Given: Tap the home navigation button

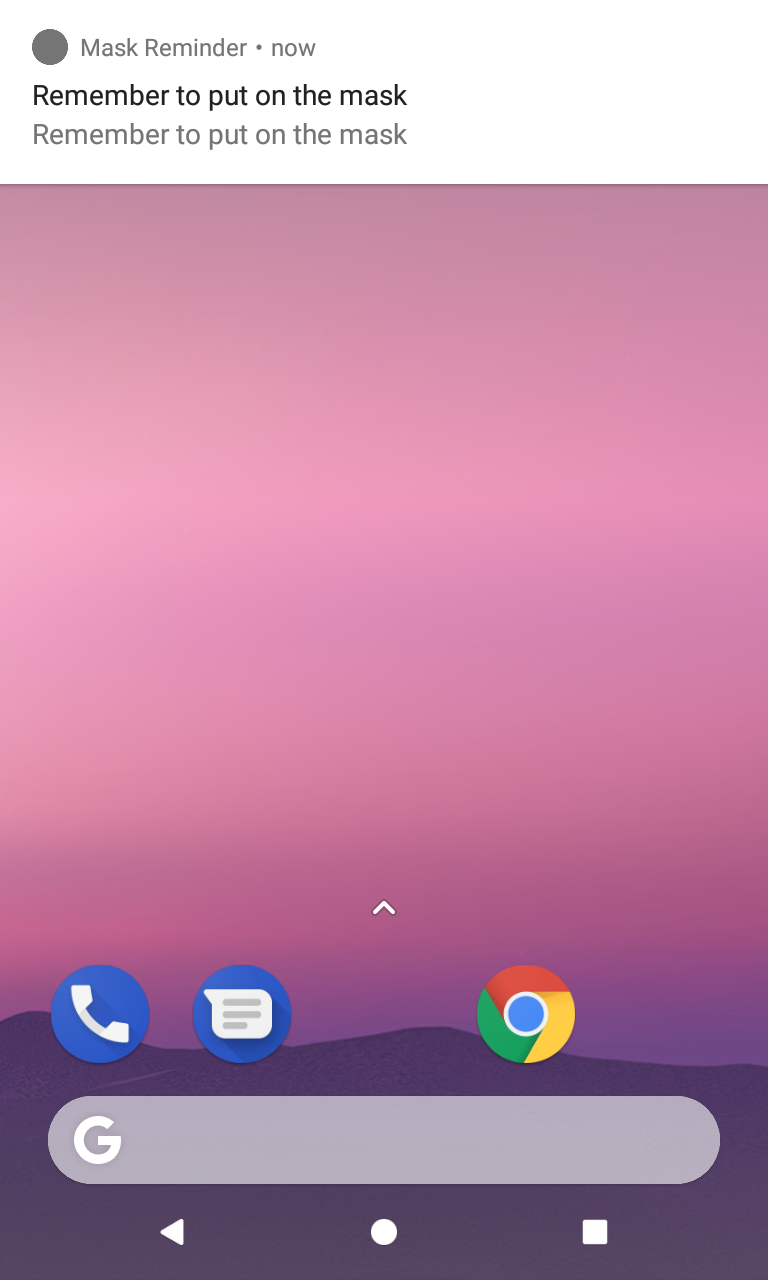Looking at the screenshot, I should (x=384, y=1232).
